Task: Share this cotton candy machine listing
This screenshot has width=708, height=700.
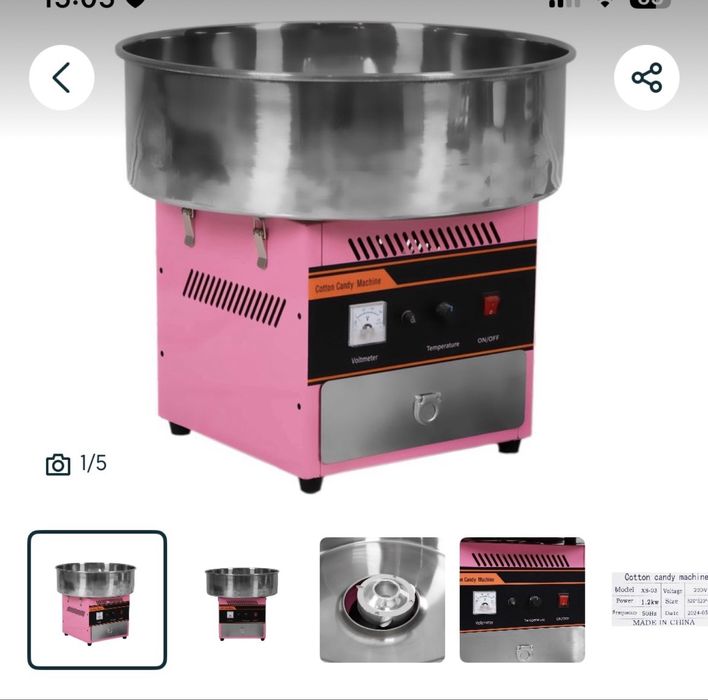Action: (x=646, y=77)
